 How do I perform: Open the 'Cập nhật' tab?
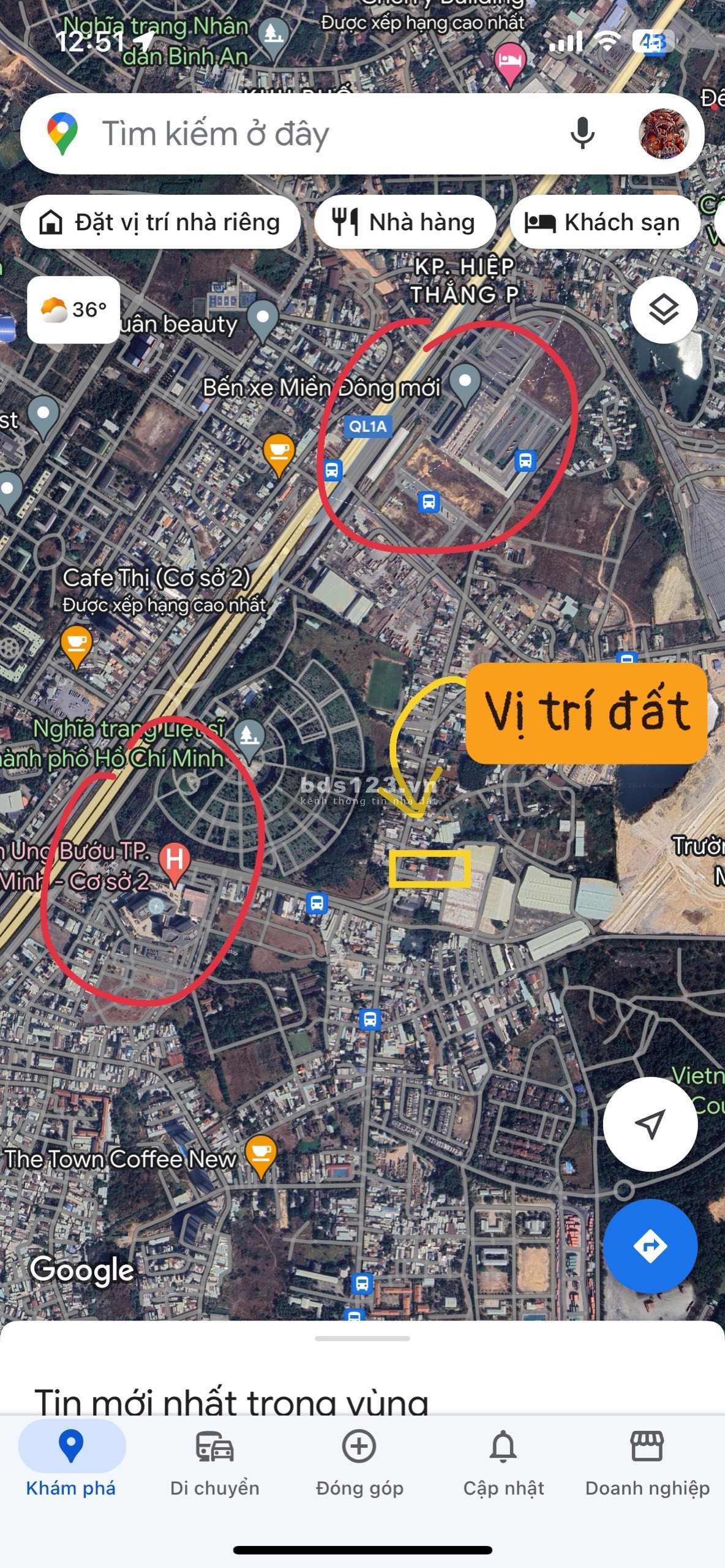coord(503,1463)
